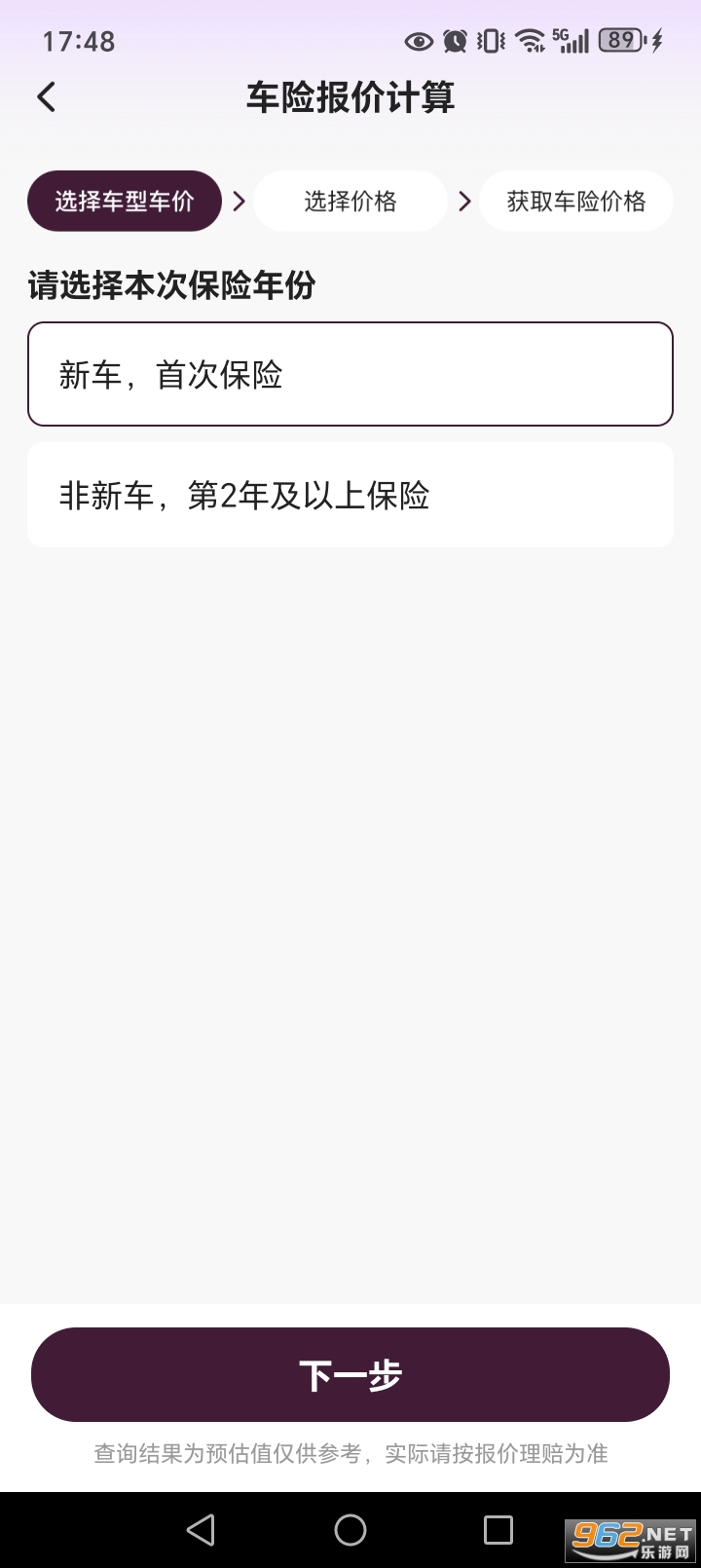The height and width of the screenshot is (1568, 701).
Task: Click the chevron before 获取车险价格 step
Action: tap(464, 201)
